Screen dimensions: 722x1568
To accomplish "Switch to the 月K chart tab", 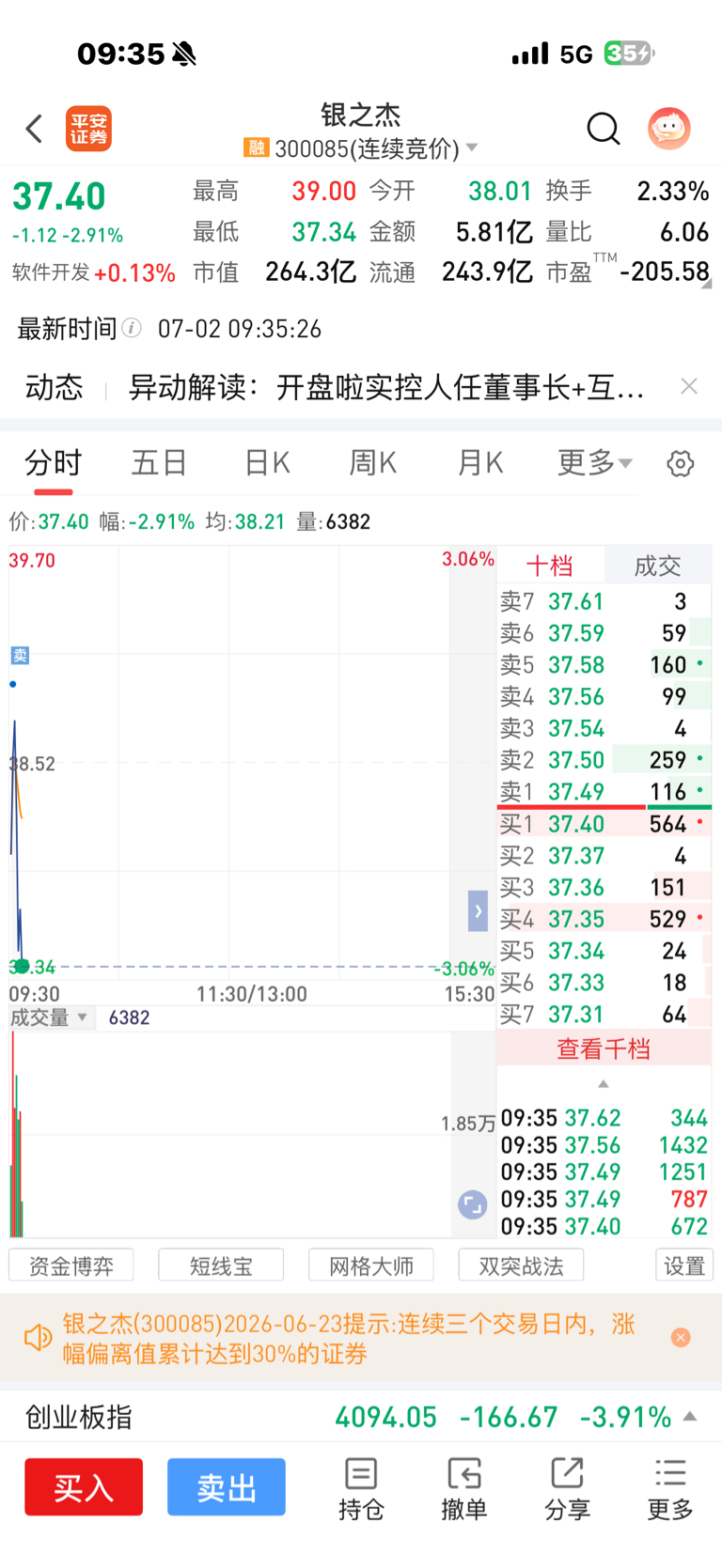I will [480, 463].
